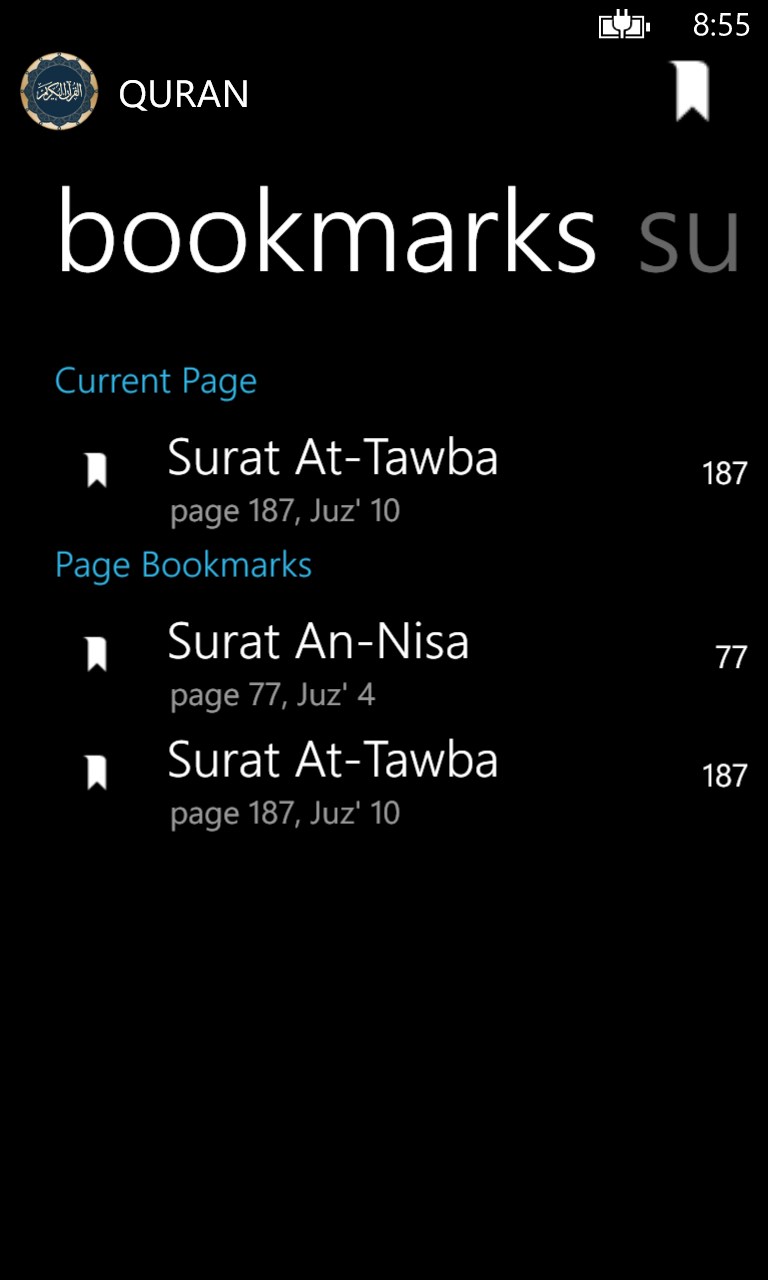Click the QURAN app title text
The image size is (768, 1280).
coord(186,93)
